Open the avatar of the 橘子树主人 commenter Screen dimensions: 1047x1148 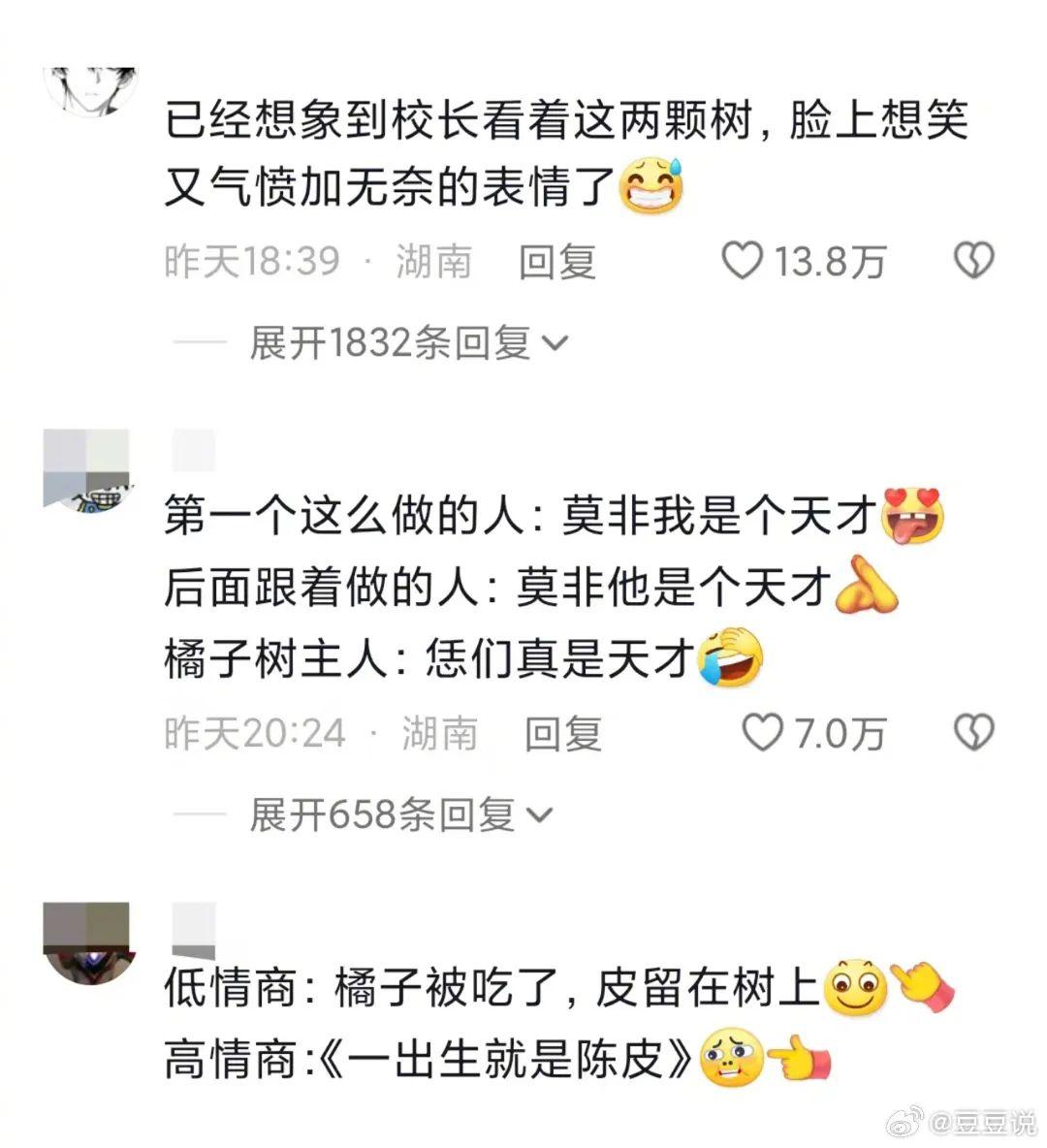pos(87,472)
